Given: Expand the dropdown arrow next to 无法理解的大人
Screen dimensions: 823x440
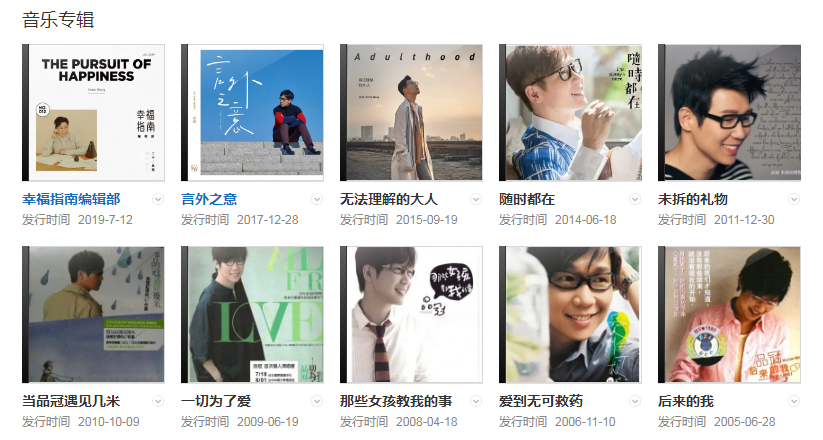Looking at the screenshot, I should click(x=476, y=199).
